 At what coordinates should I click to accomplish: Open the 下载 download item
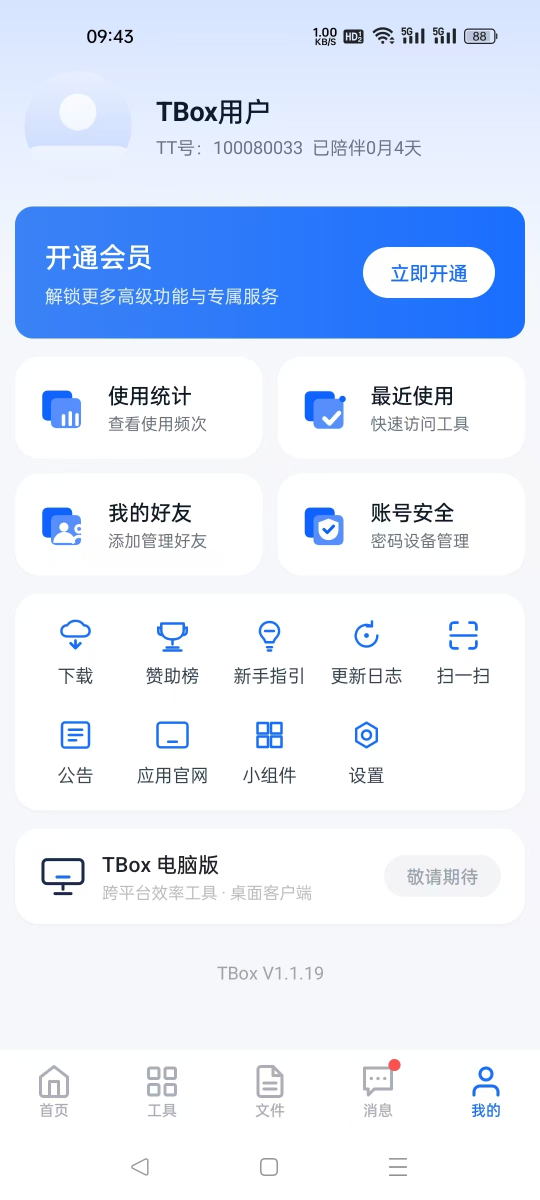tap(75, 652)
